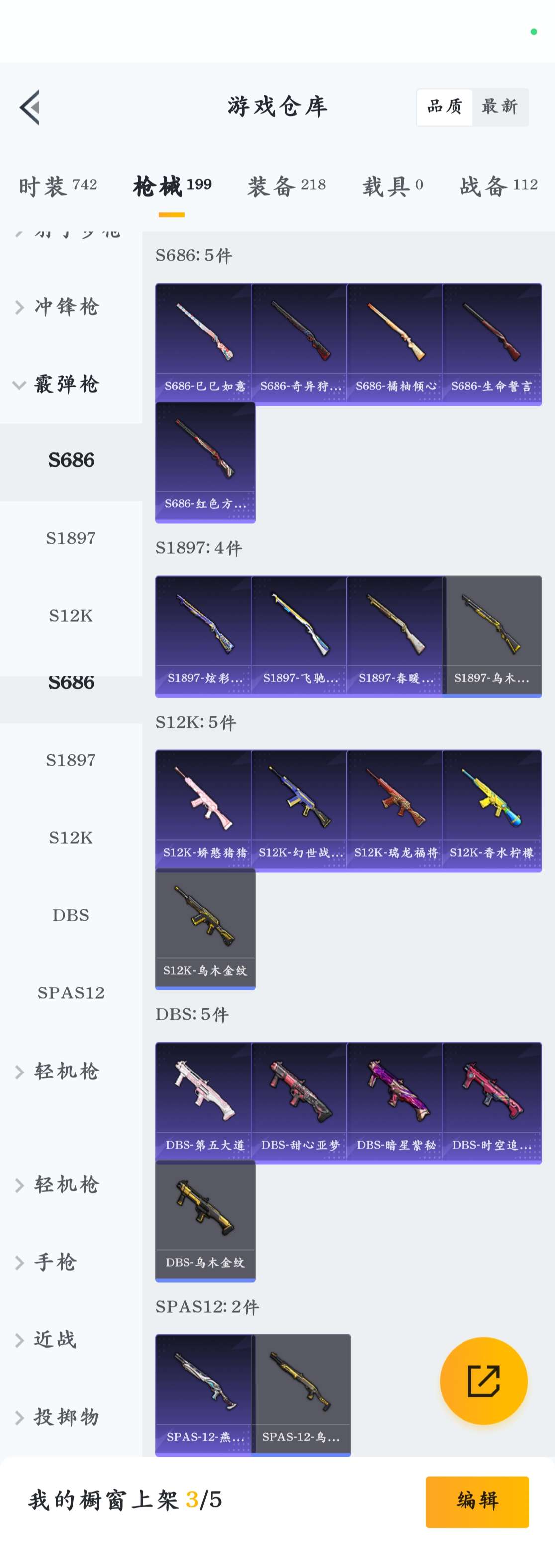
Task: Open the DBS-第五大道 skin
Action: (204, 1101)
